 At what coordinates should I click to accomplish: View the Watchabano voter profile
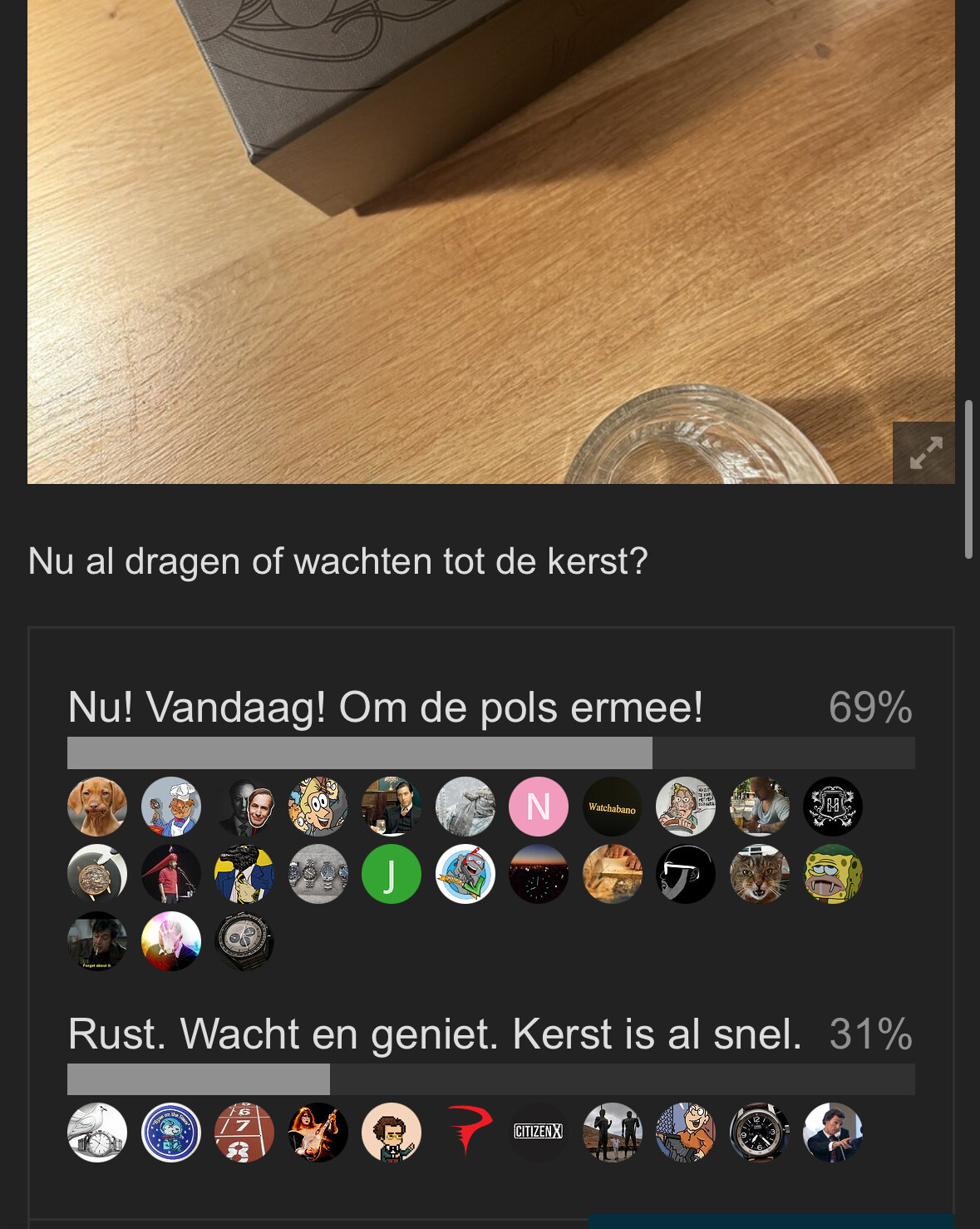tap(612, 807)
